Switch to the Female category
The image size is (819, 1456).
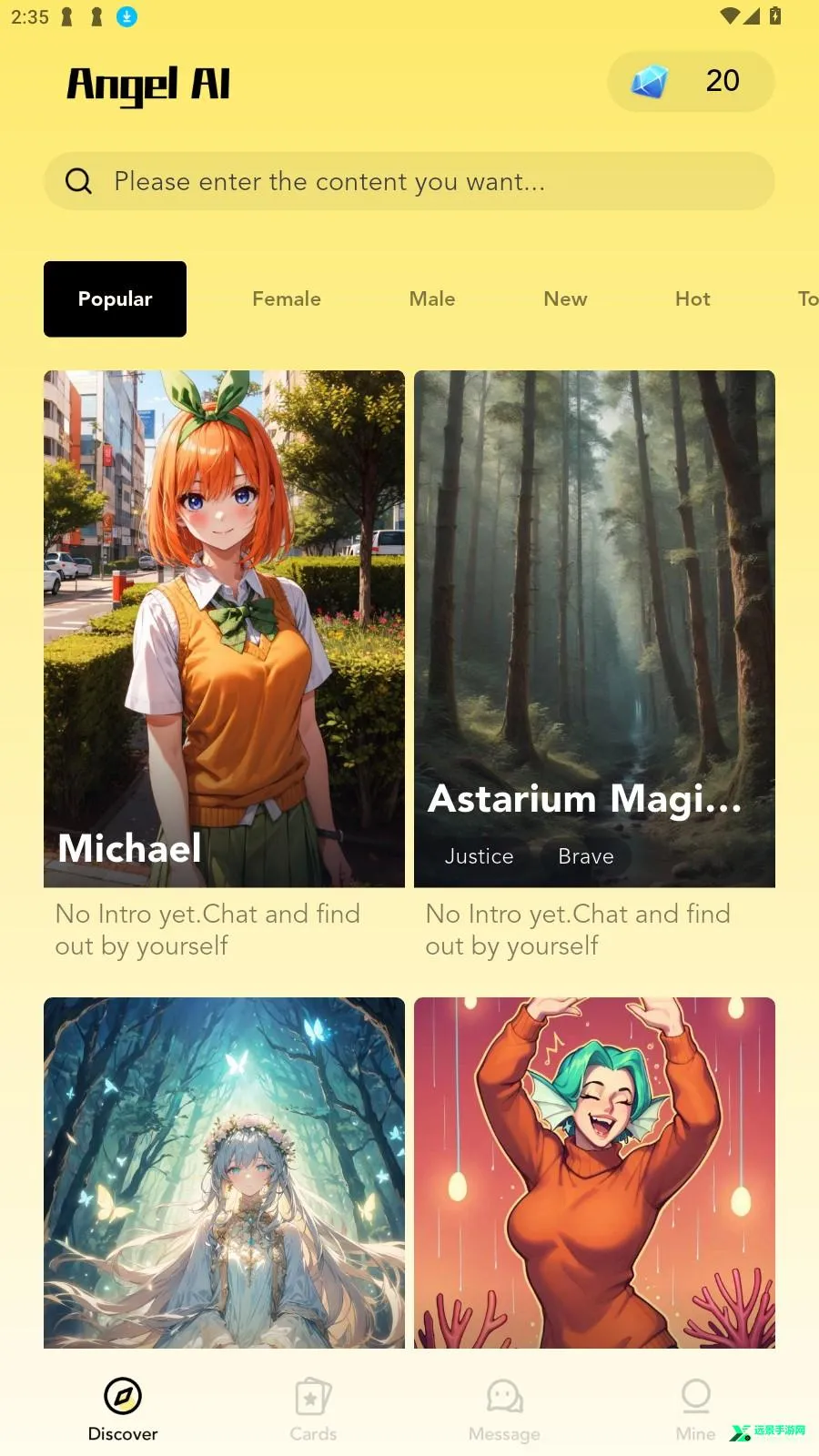[x=287, y=299]
